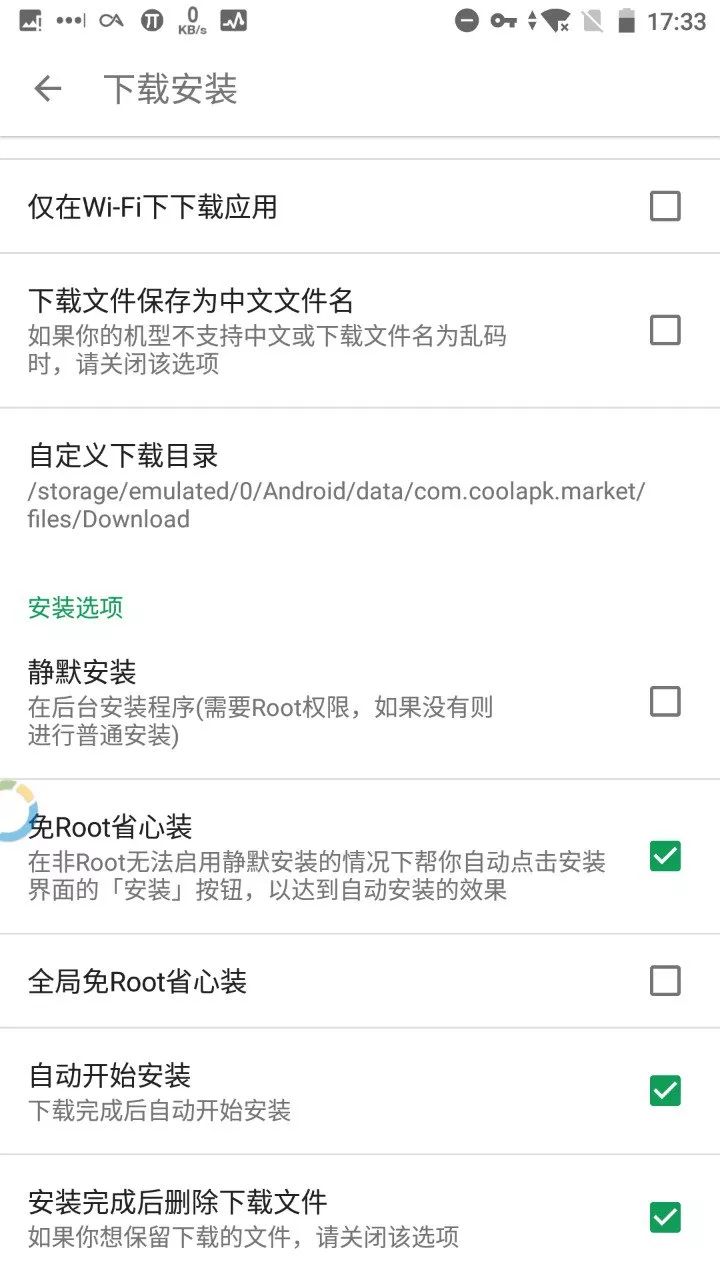Check 下载文件保存为中文文件名 option

point(665,330)
